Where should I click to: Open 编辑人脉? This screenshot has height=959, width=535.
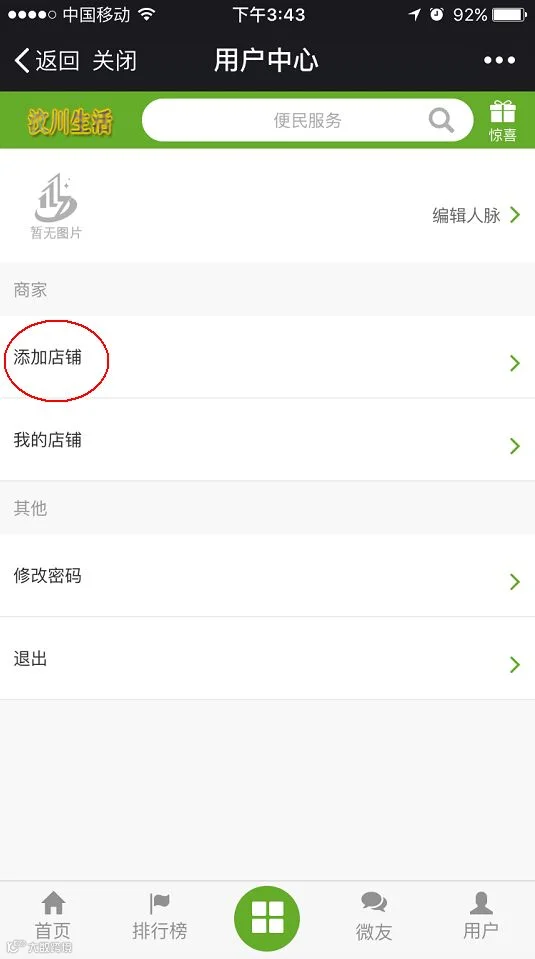pos(476,215)
